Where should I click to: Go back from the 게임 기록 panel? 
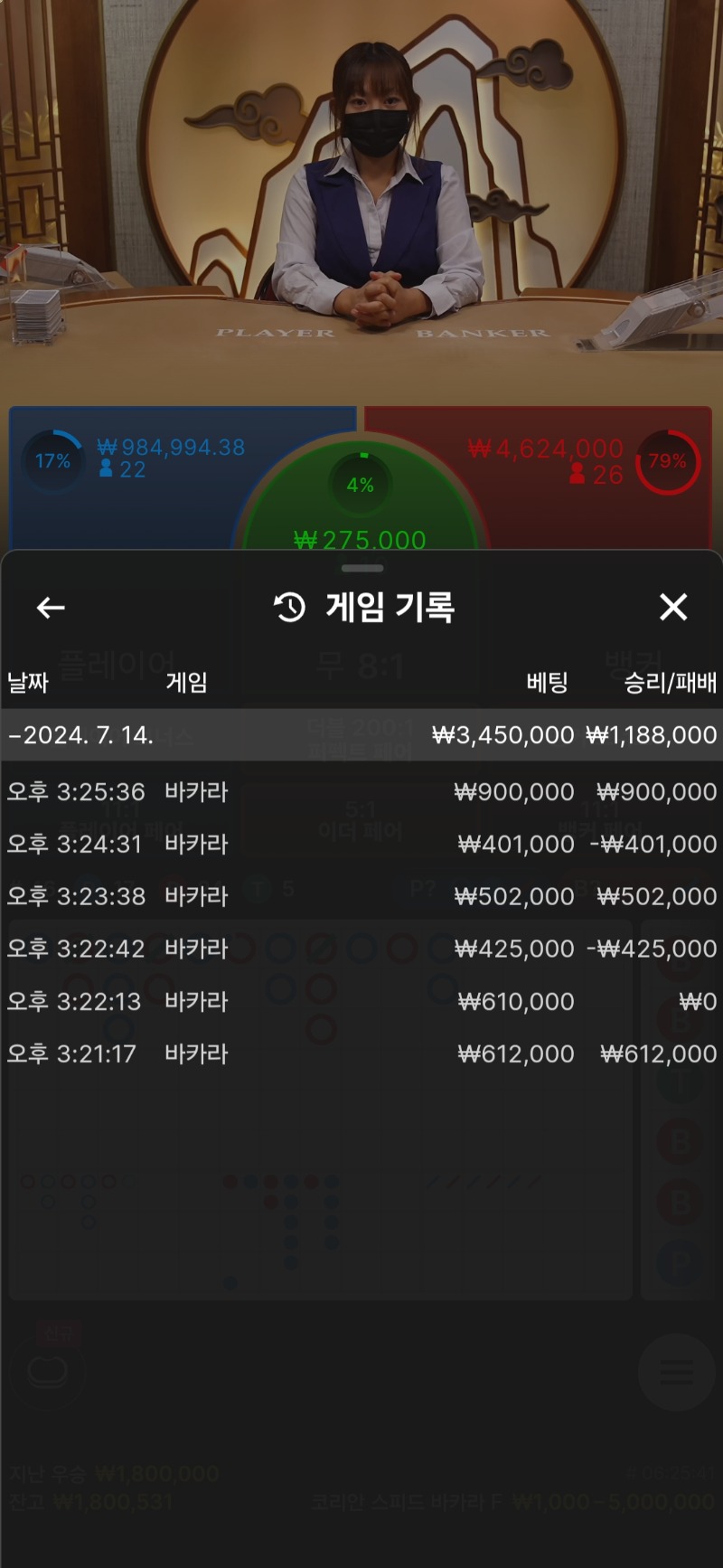click(x=51, y=608)
